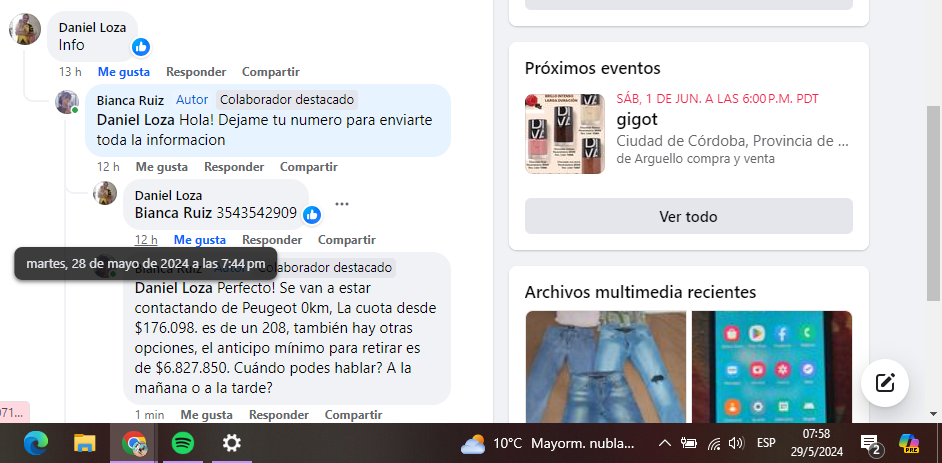Launch Spotify from the taskbar

(182, 443)
